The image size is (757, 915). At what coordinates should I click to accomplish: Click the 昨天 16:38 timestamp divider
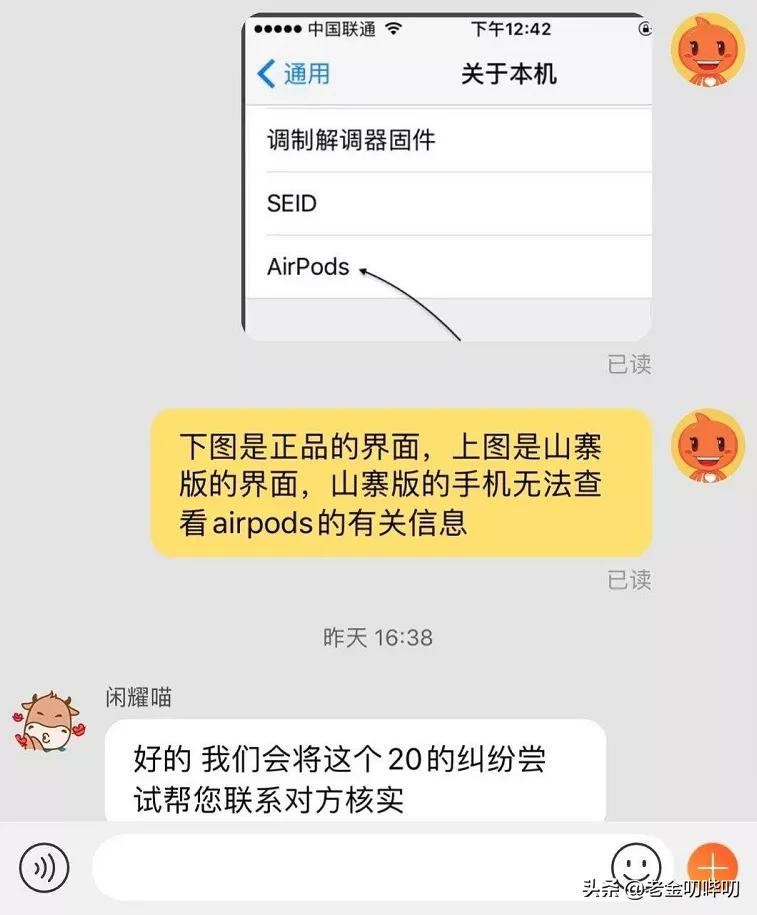pos(378,635)
